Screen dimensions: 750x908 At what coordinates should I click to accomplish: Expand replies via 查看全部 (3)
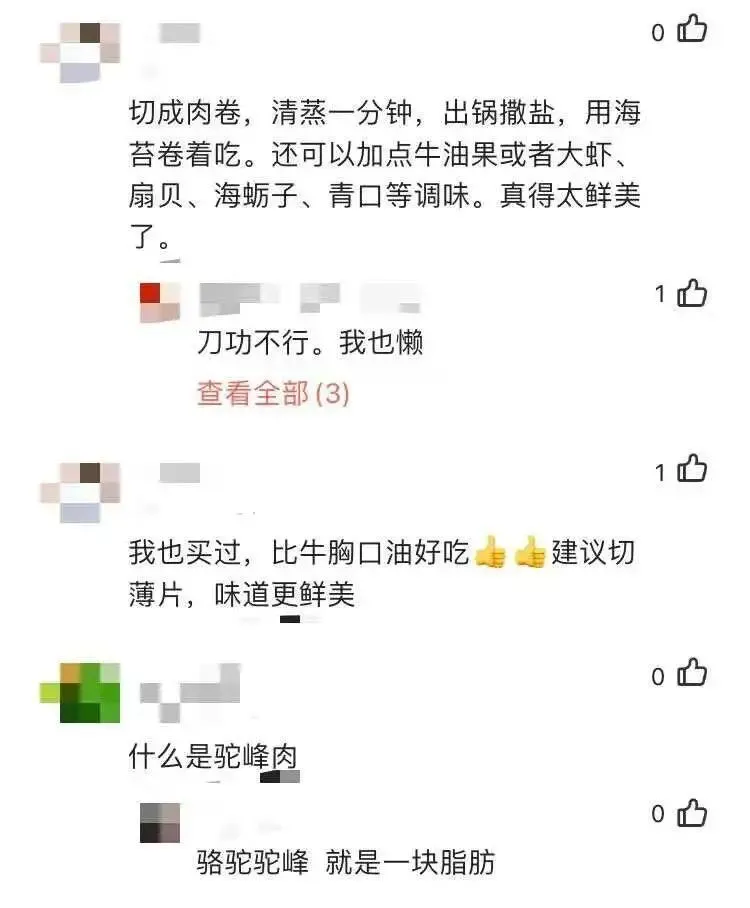(273, 394)
